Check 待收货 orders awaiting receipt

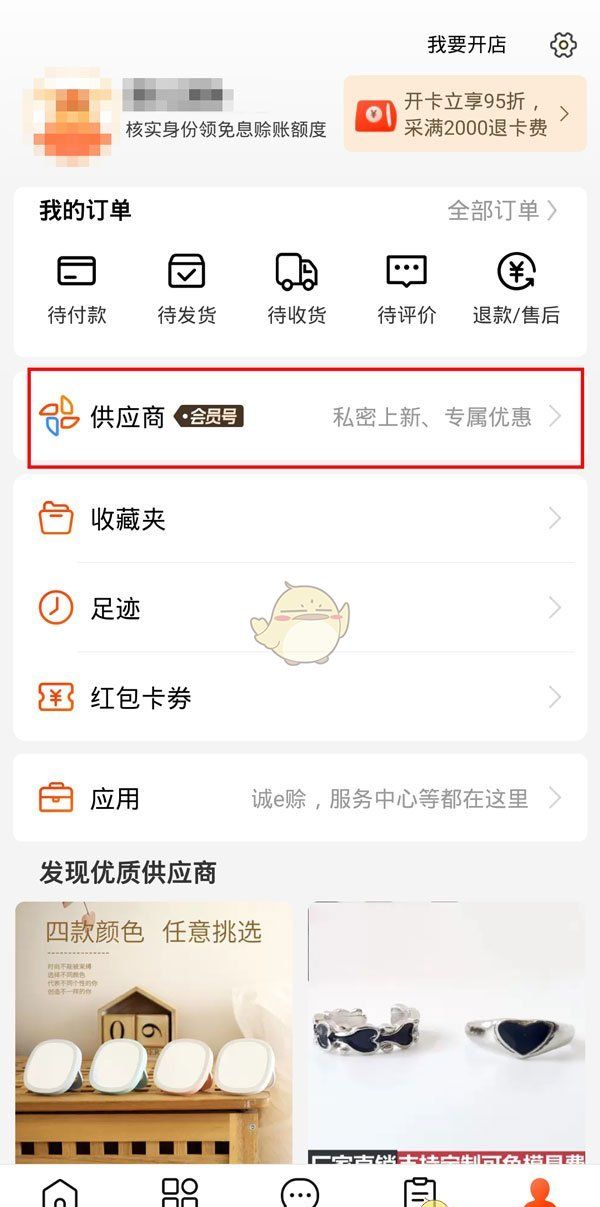pyautogui.click(x=297, y=287)
